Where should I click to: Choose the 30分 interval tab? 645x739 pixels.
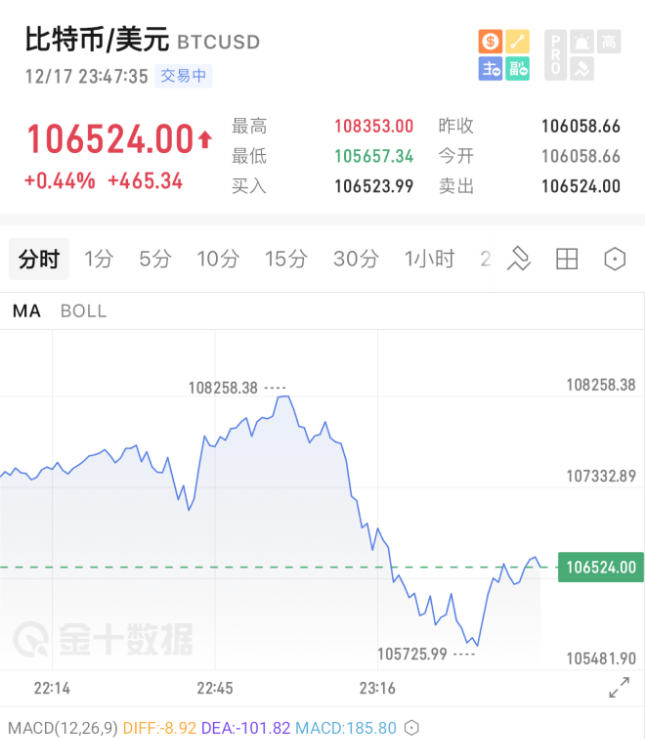click(356, 260)
